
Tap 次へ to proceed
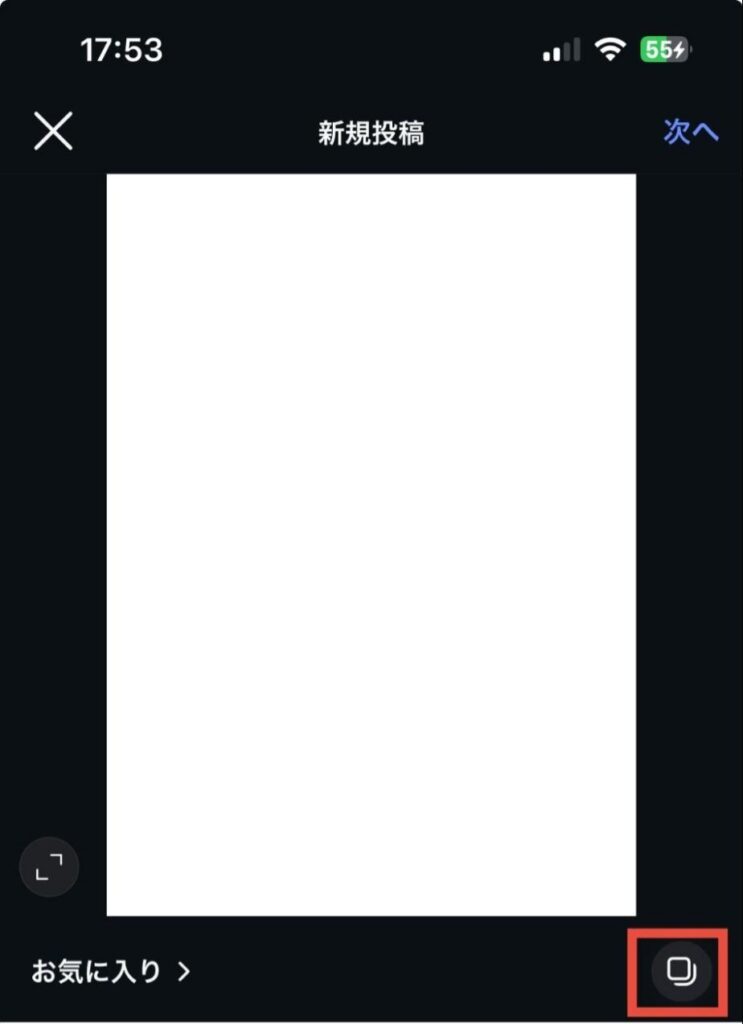[691, 132]
